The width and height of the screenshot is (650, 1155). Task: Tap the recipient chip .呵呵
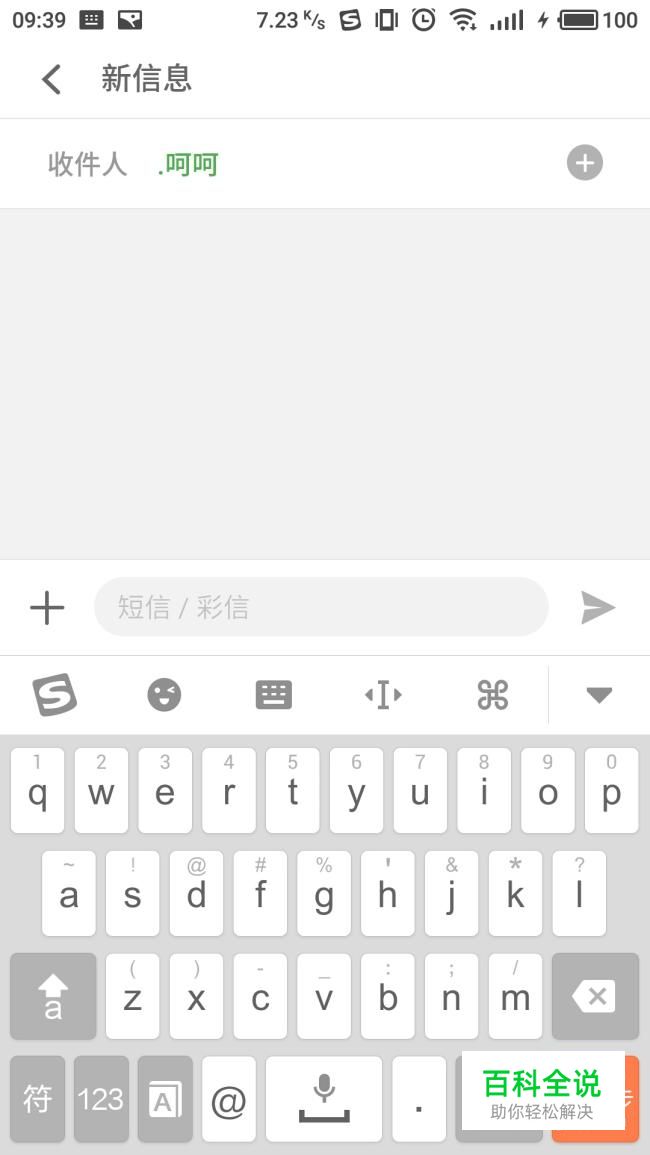click(188, 164)
